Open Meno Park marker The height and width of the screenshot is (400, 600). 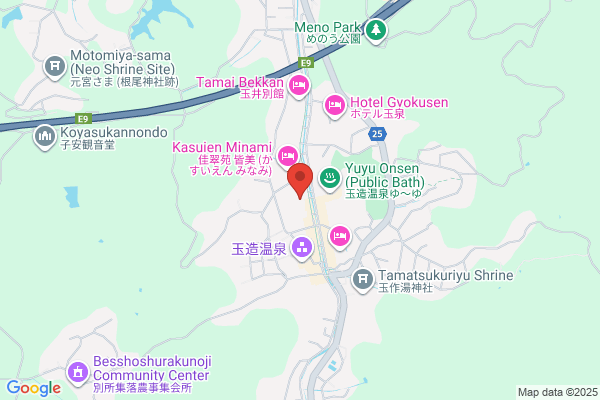tap(376, 32)
